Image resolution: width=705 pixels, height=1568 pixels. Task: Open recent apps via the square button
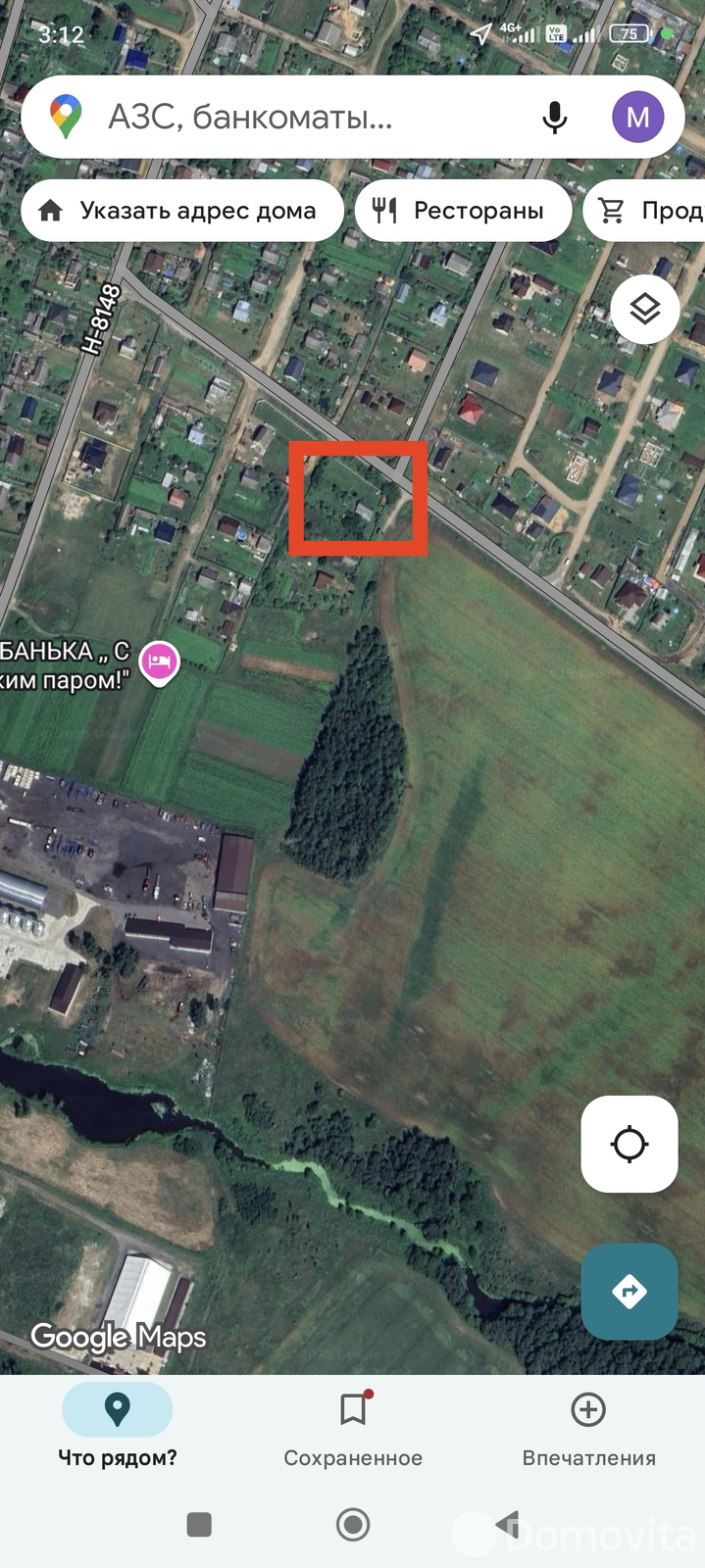[x=199, y=1524]
